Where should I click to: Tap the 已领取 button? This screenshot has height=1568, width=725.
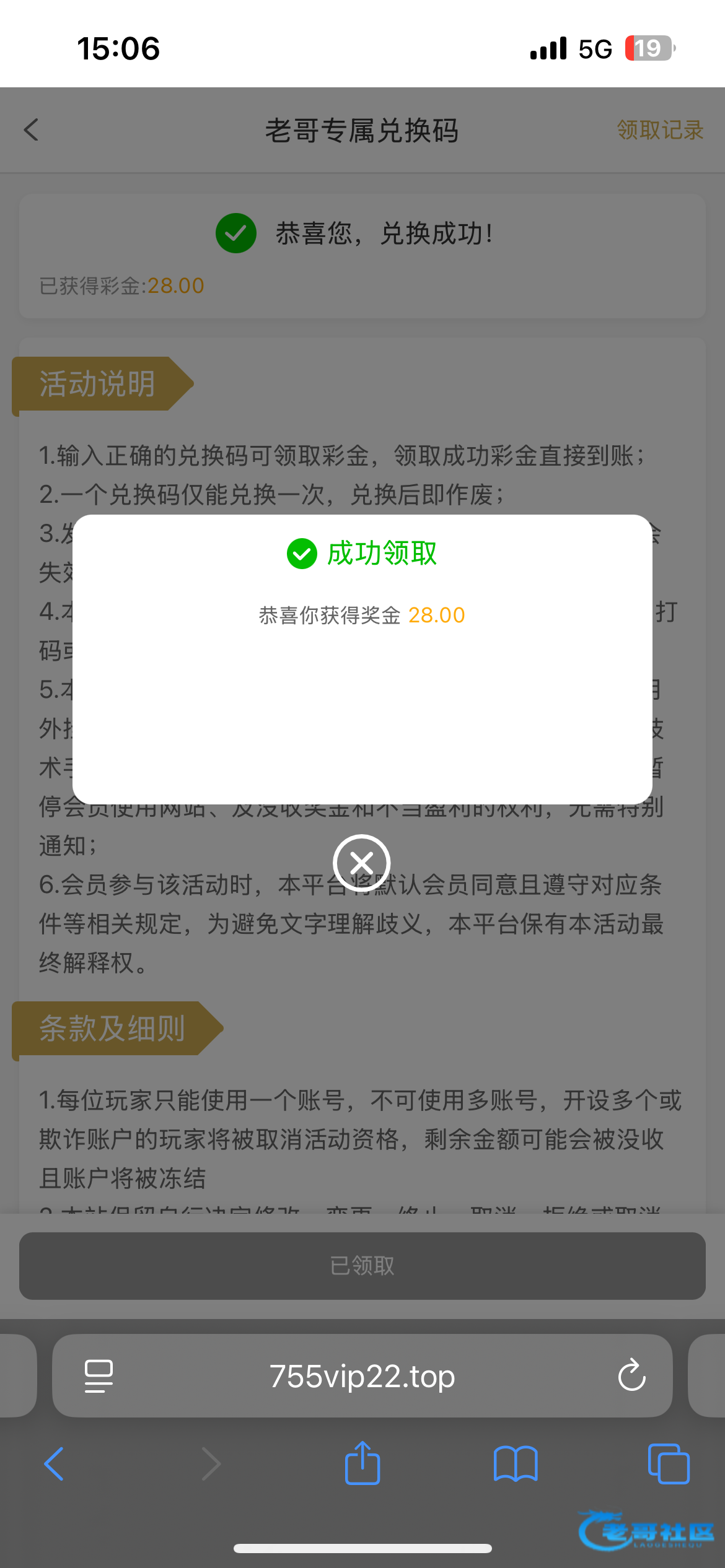point(362,1266)
